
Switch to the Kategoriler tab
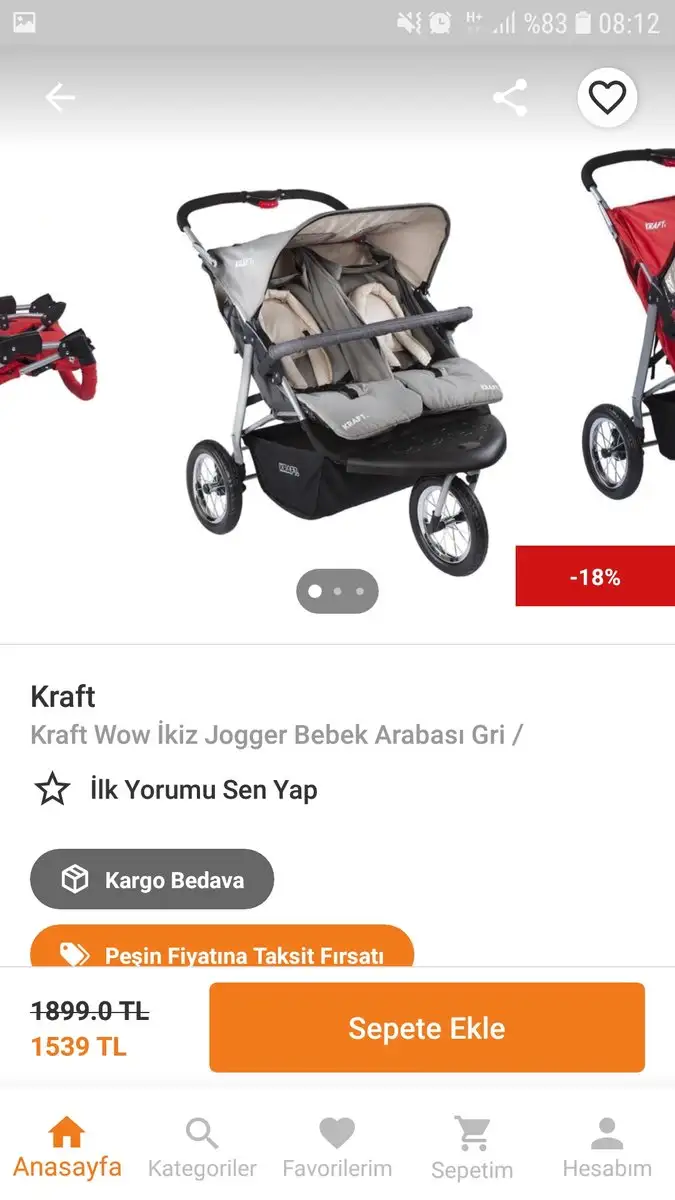point(202,1148)
